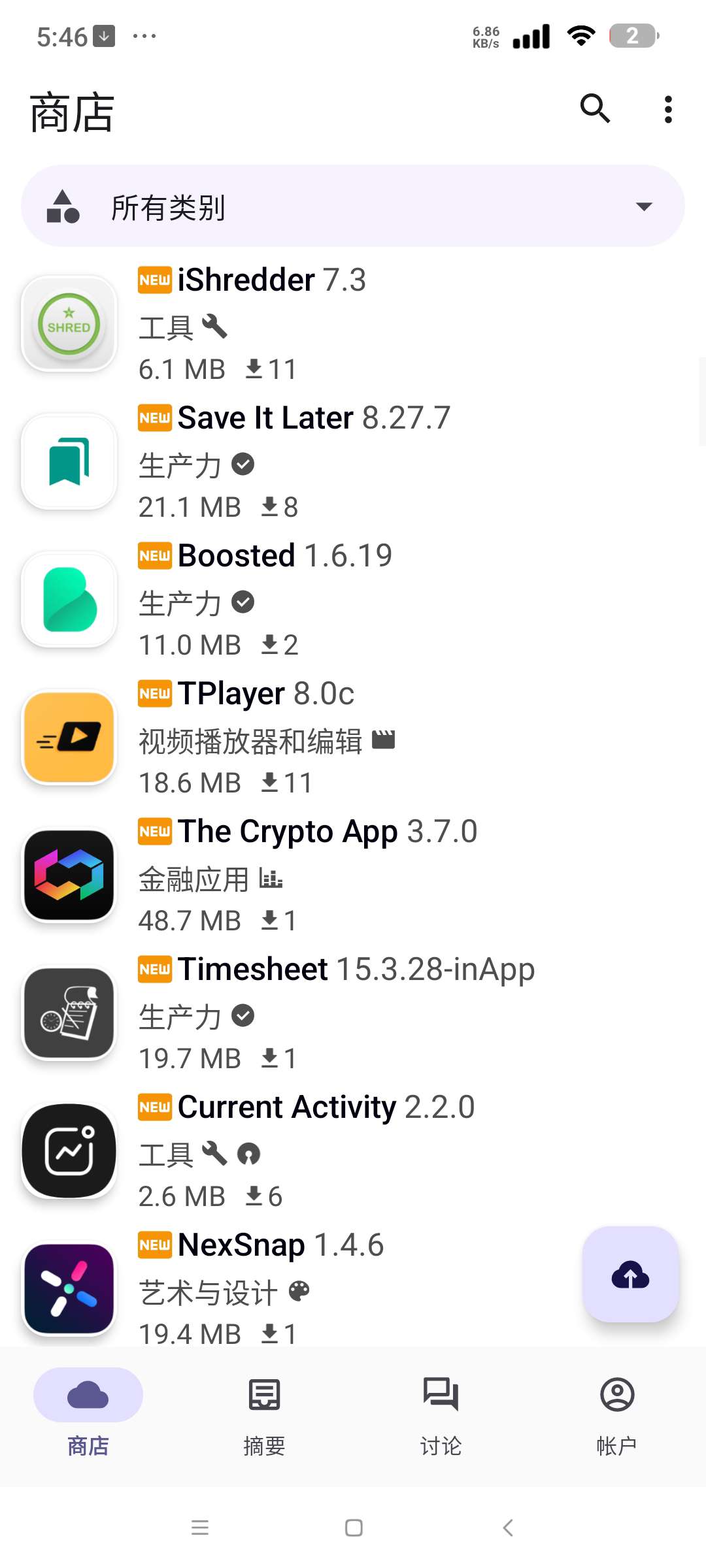Tap the NexSnap app icon
Viewport: 706px width, 1568px height.
coord(69,1289)
